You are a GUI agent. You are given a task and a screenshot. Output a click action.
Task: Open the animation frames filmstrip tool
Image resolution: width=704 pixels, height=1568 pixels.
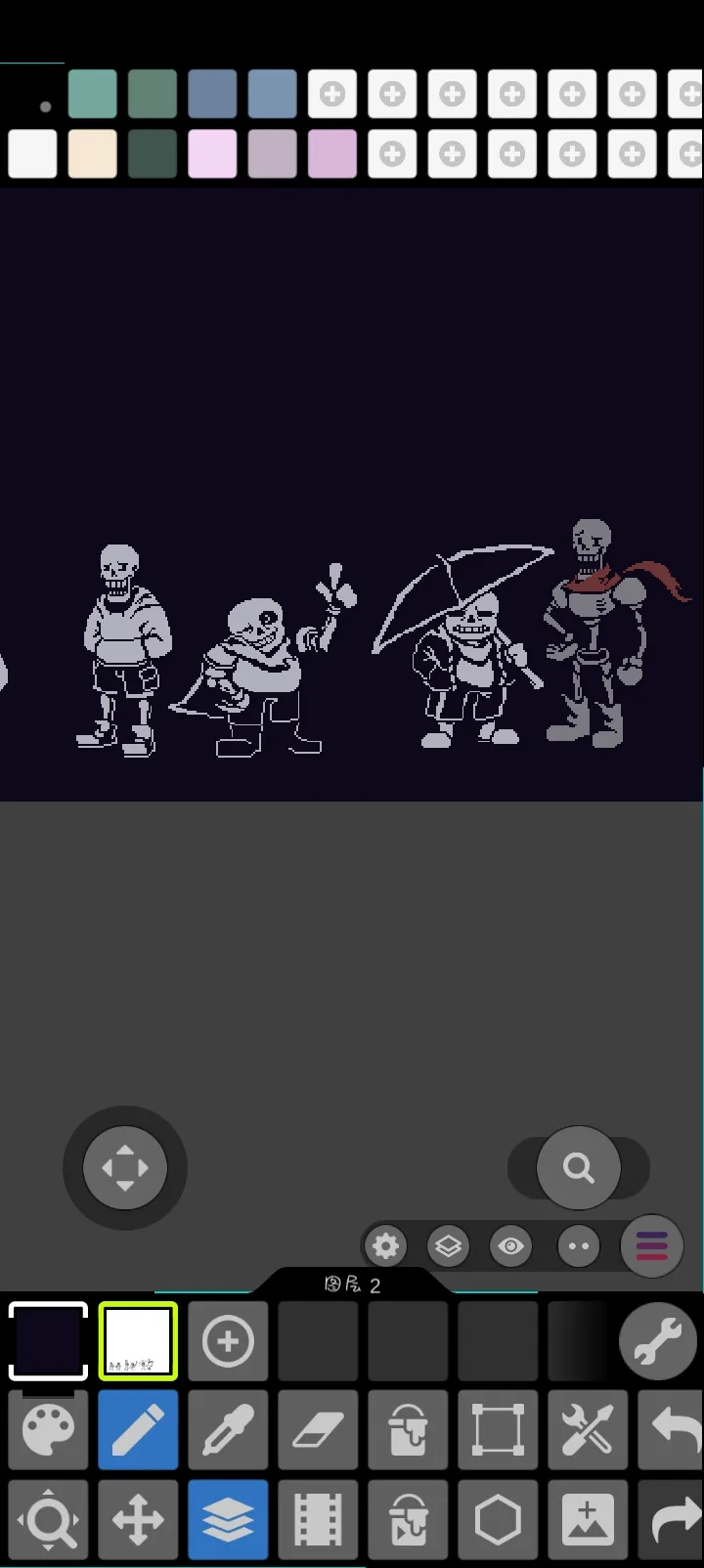[318, 1520]
